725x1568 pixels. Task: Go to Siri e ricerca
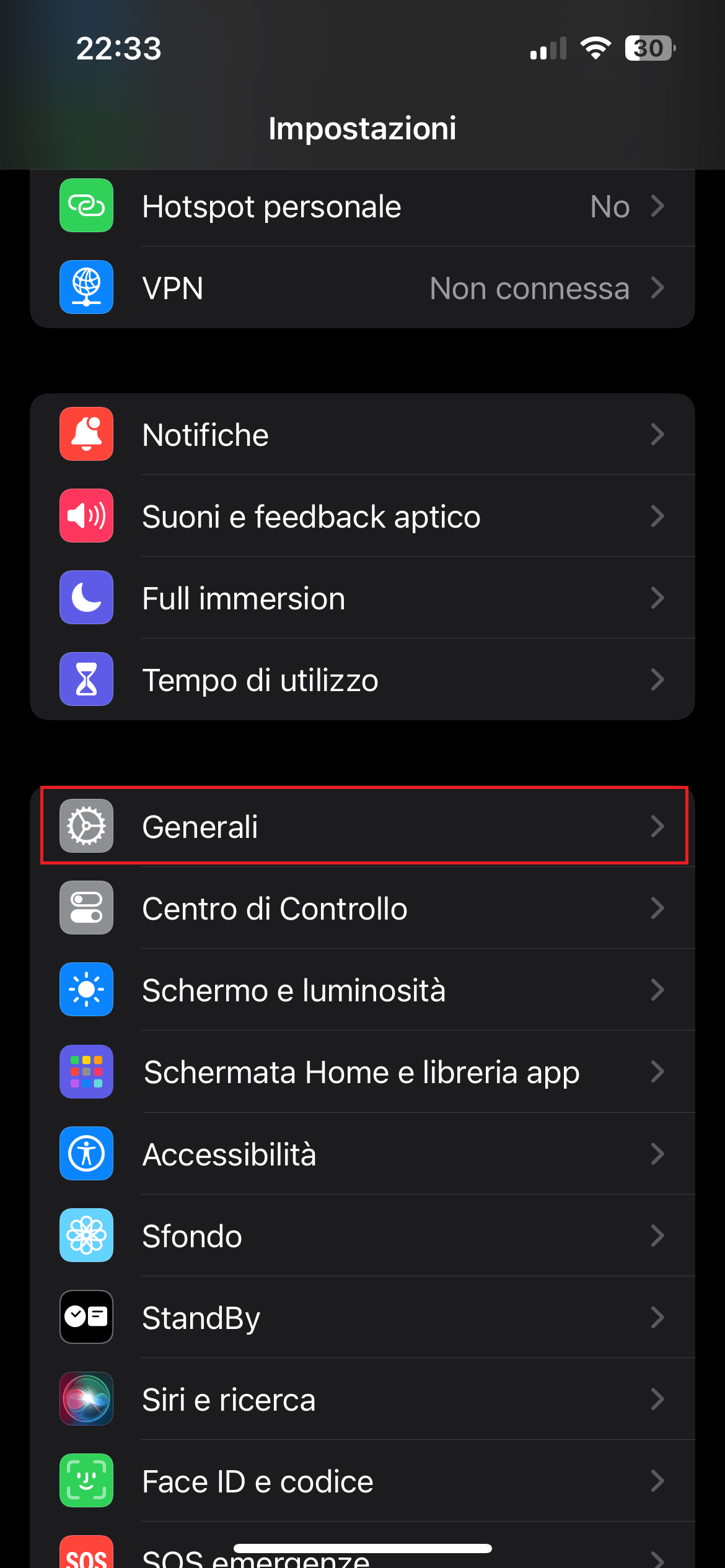point(362,1399)
